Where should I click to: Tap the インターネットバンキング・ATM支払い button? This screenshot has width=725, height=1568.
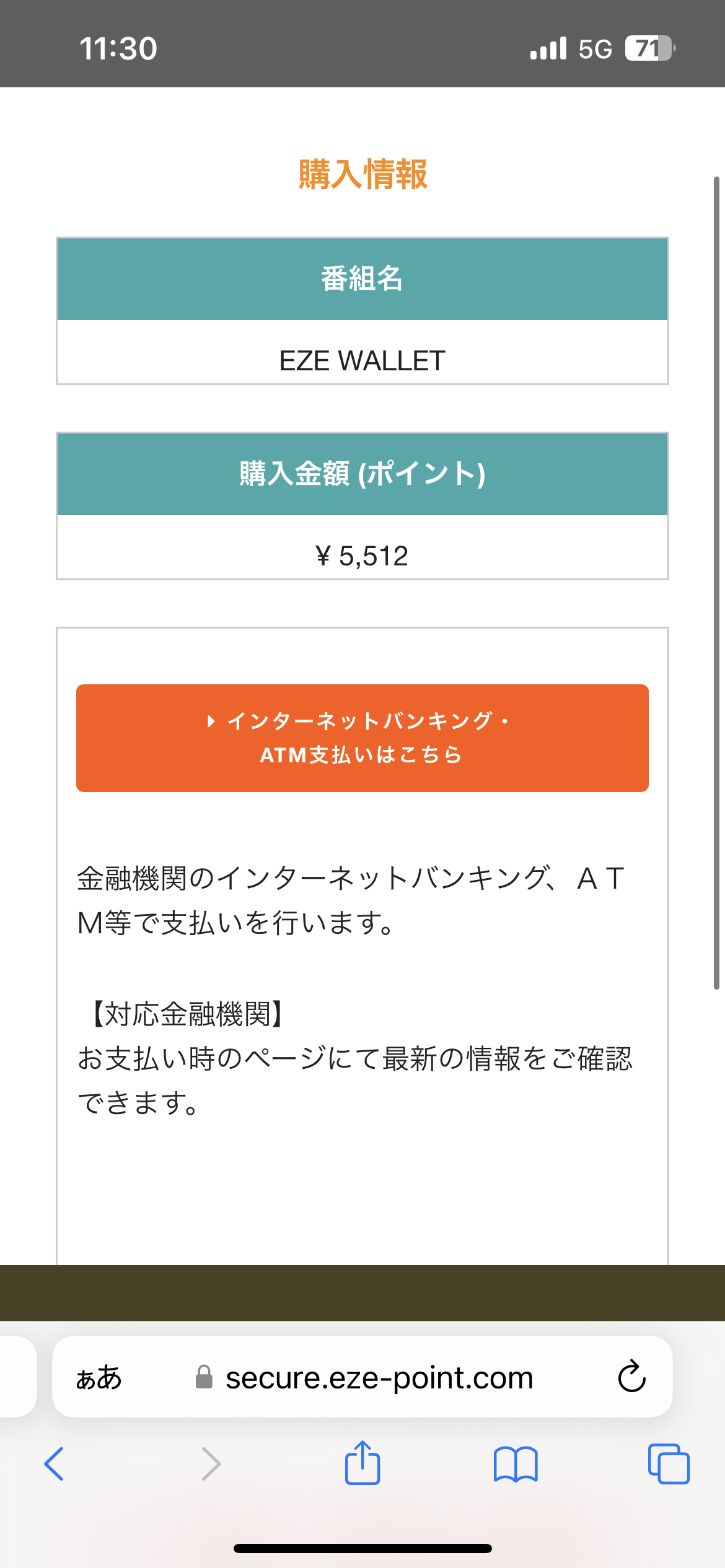click(x=362, y=738)
